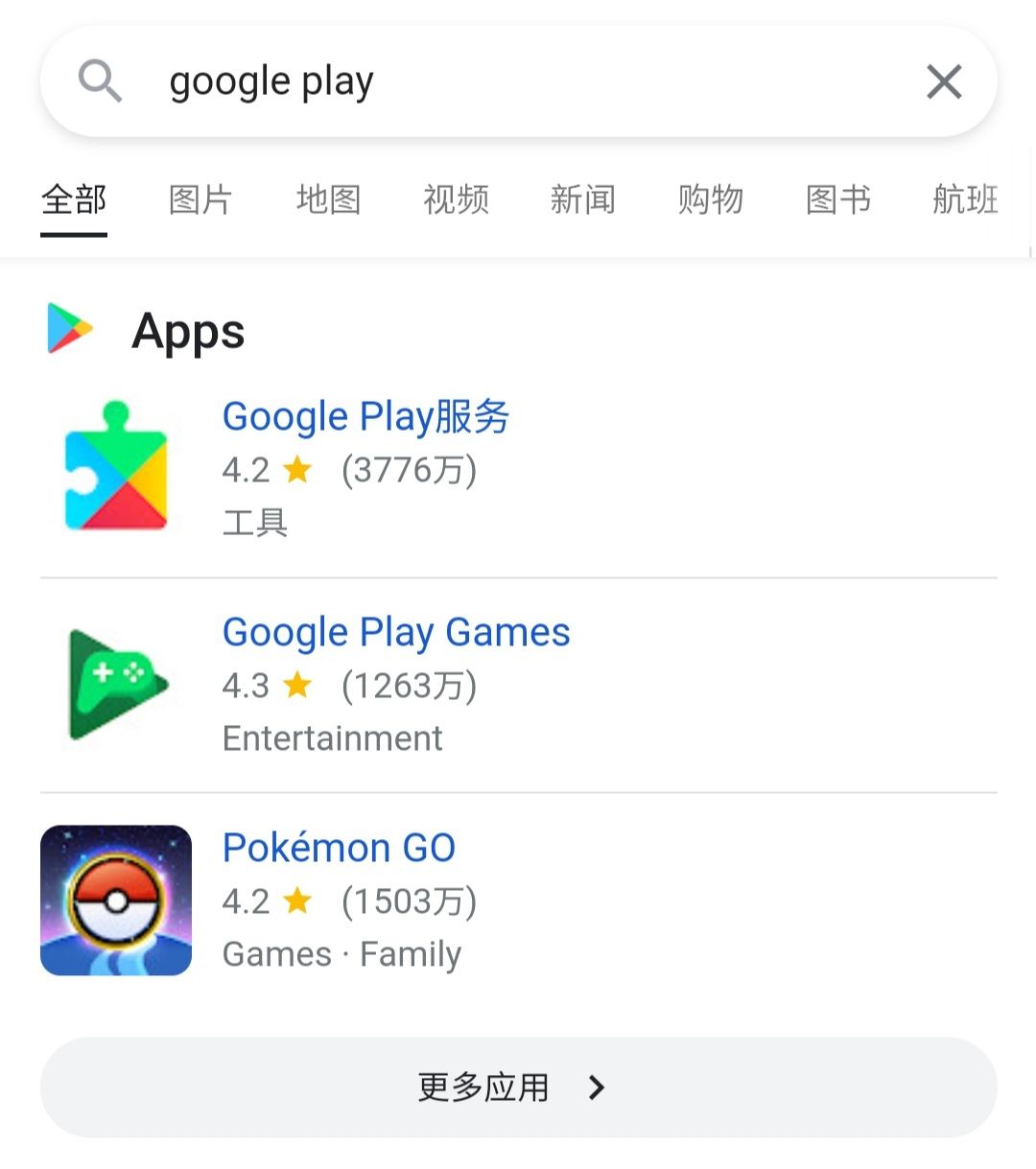
Task: Open the 航班 tab
Action: tap(965, 199)
